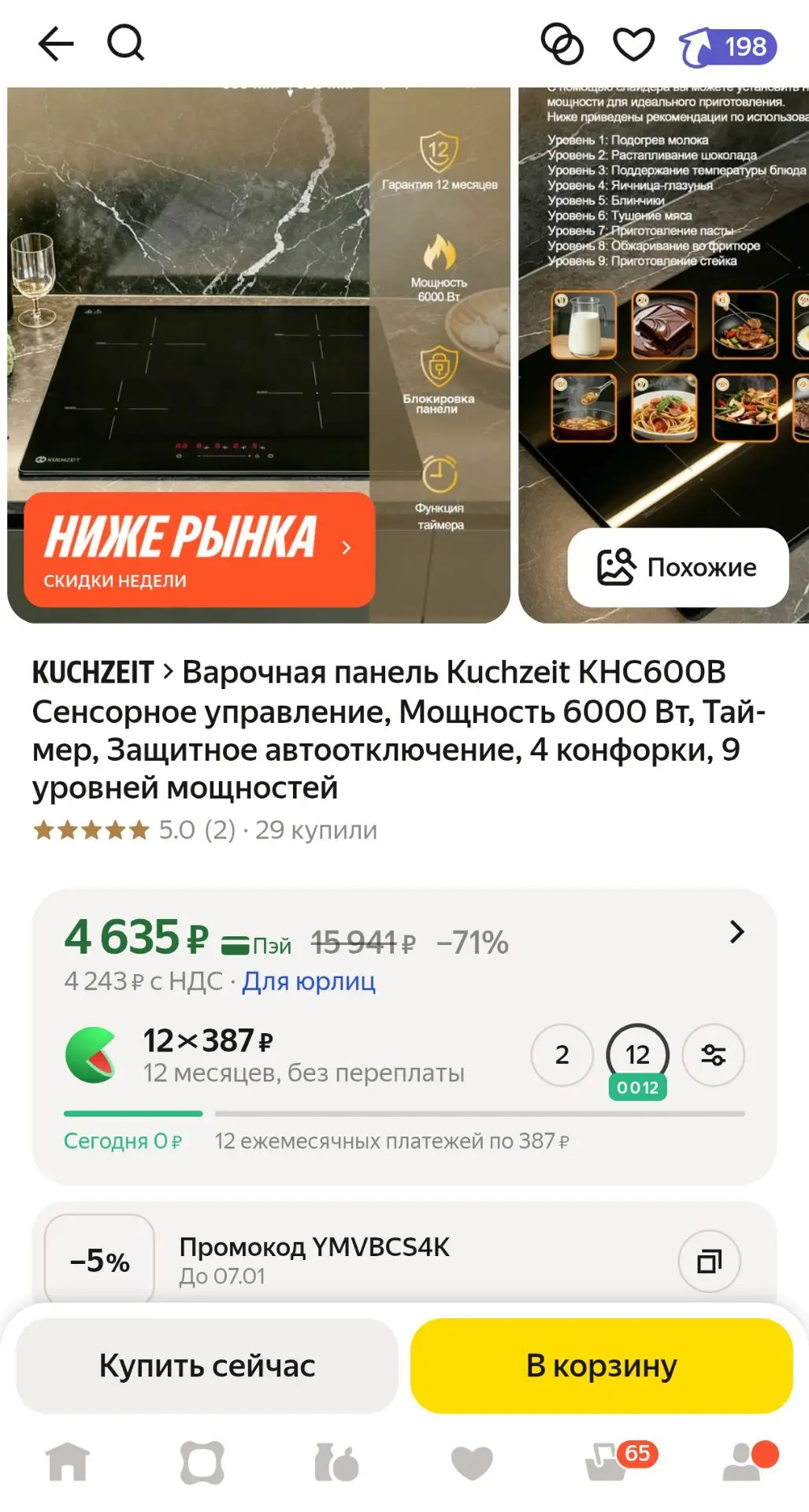
Task: Open the "Ниже рынка" weekly discounts banner
Action: click(x=199, y=550)
